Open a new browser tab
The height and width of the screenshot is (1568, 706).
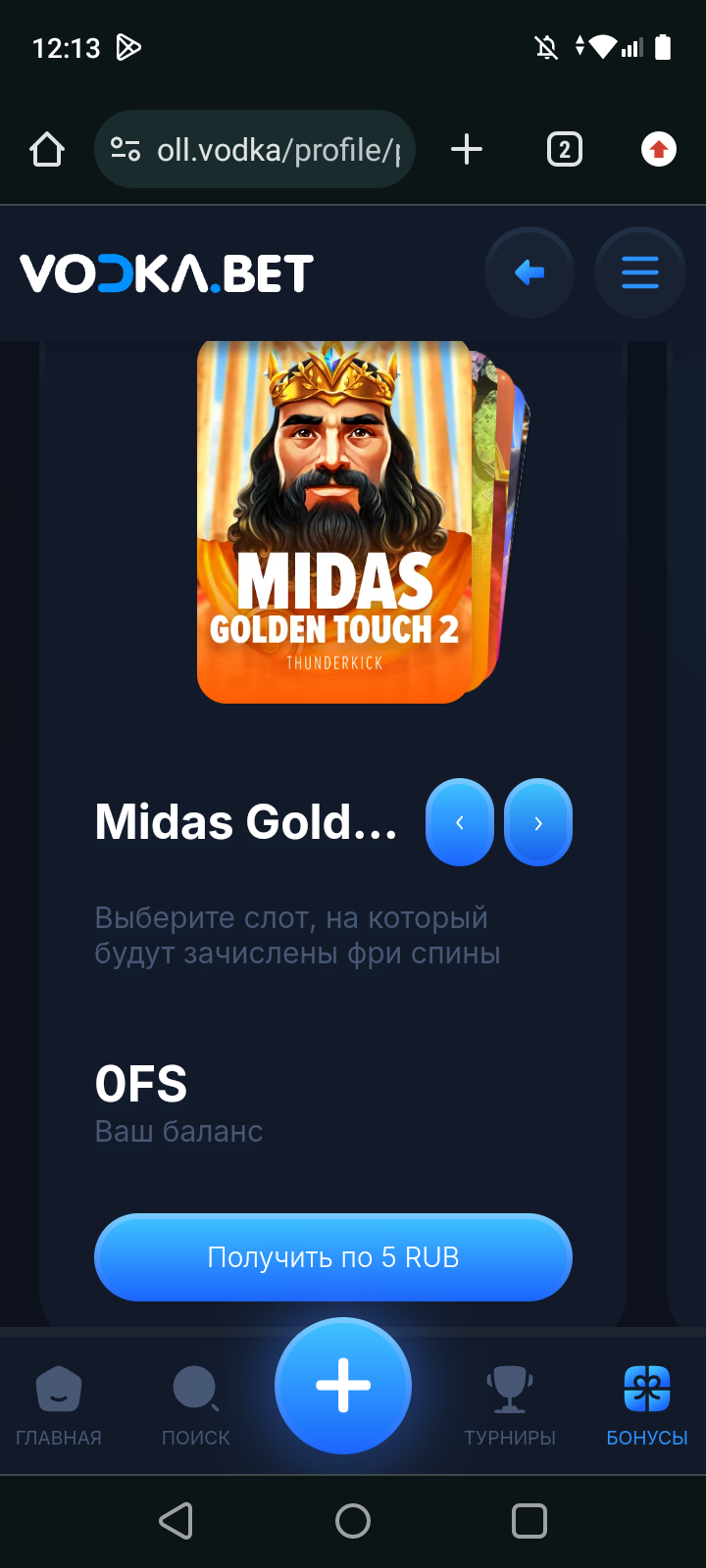click(x=467, y=150)
